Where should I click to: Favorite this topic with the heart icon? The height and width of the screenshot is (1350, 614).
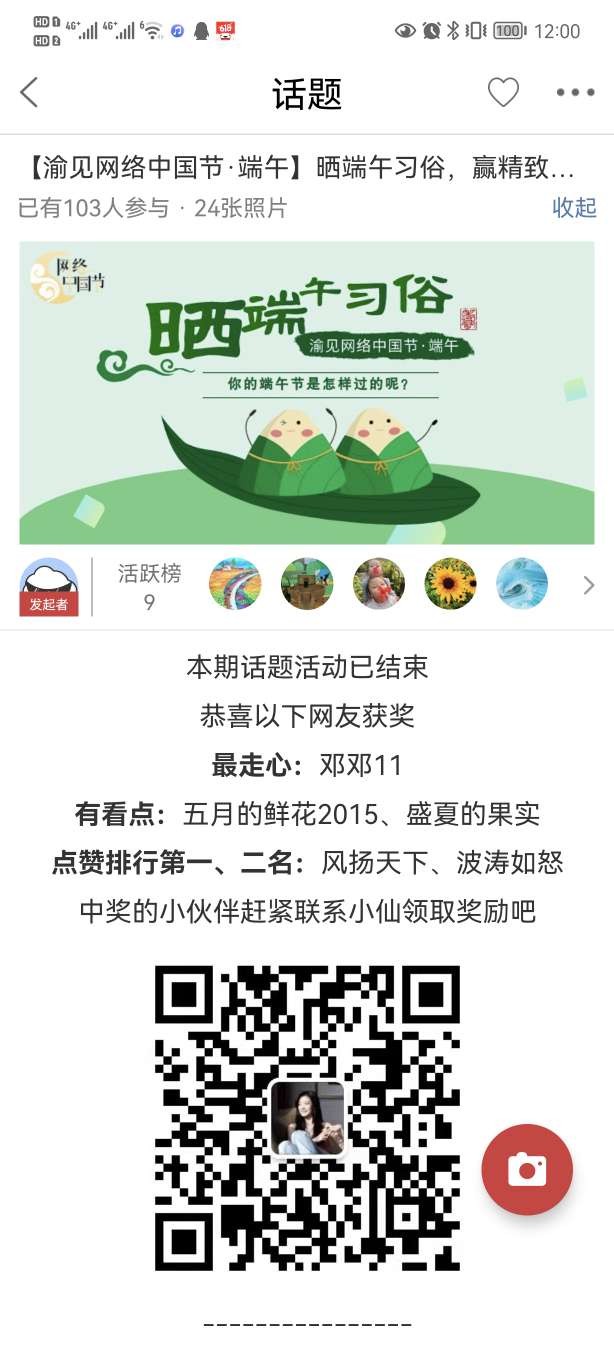pyautogui.click(x=503, y=93)
